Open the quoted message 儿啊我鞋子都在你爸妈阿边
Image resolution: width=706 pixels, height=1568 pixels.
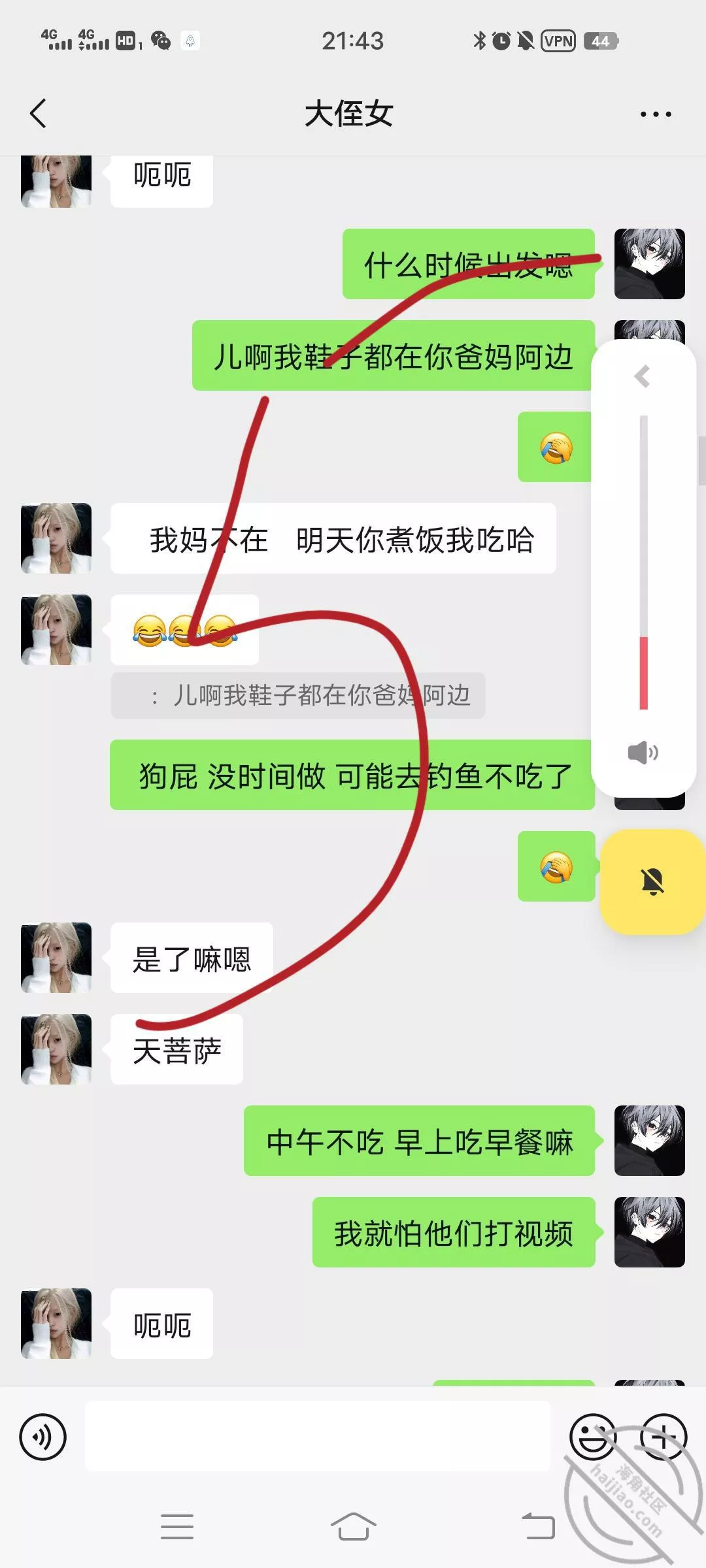(x=298, y=696)
